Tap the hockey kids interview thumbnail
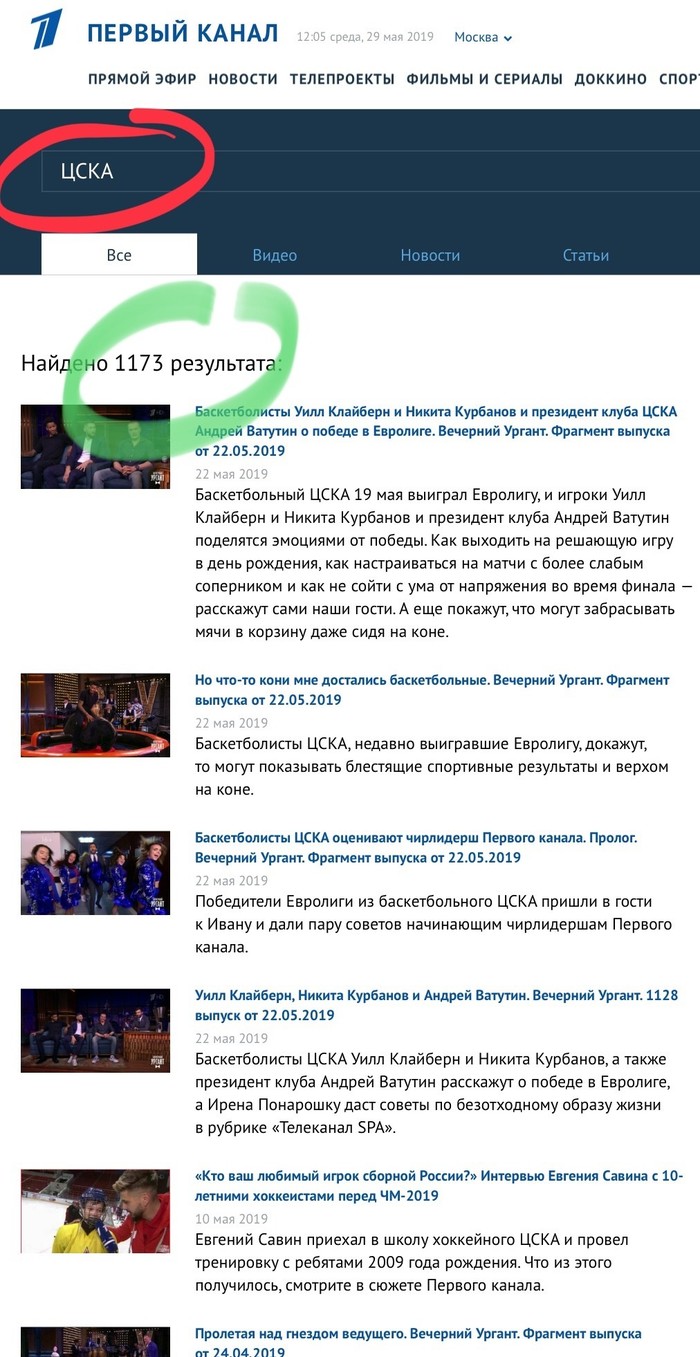Viewport: 700px width, 1357px height. tap(95, 1211)
